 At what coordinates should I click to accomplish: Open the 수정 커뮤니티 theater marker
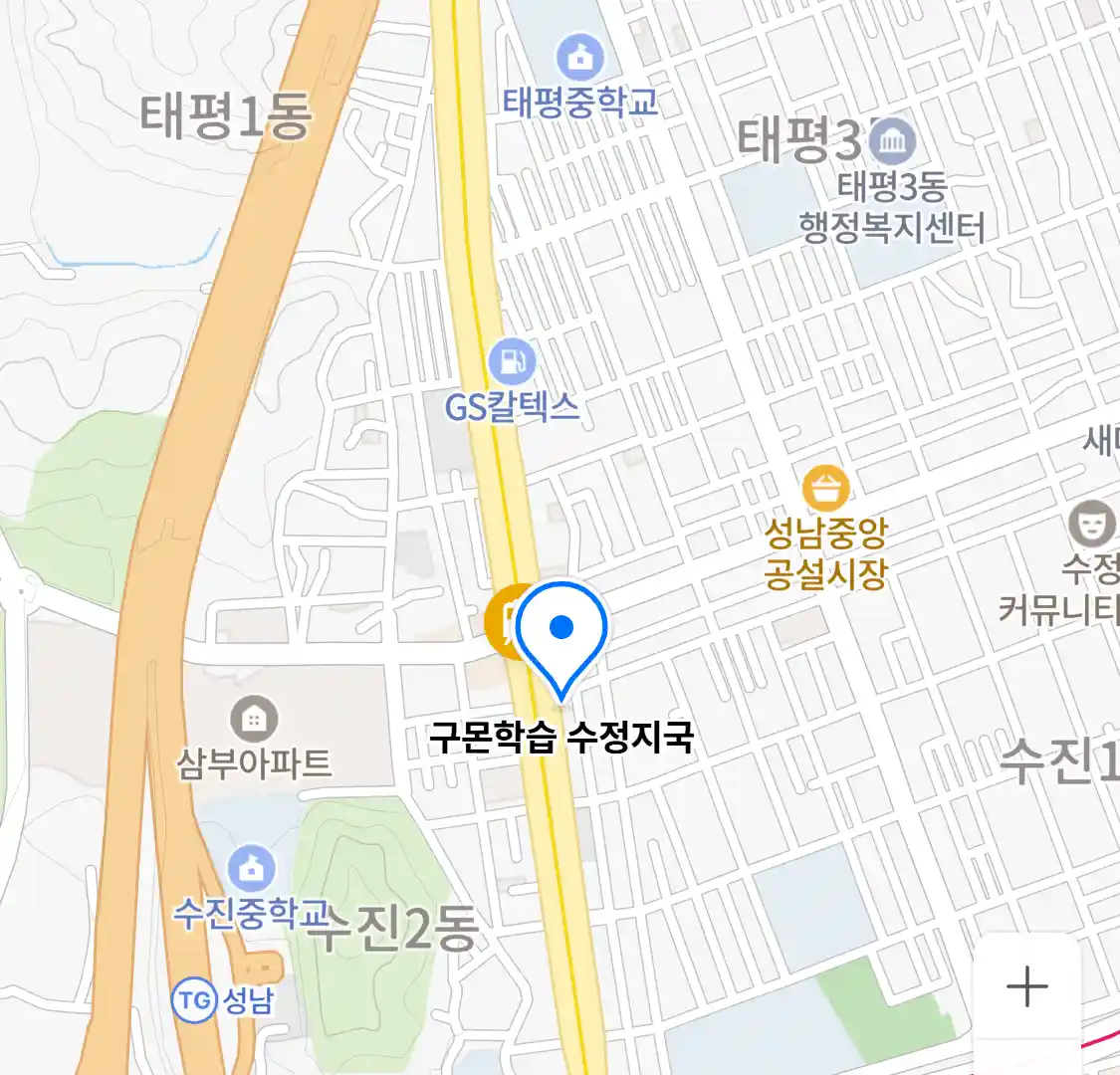[x=1091, y=524]
